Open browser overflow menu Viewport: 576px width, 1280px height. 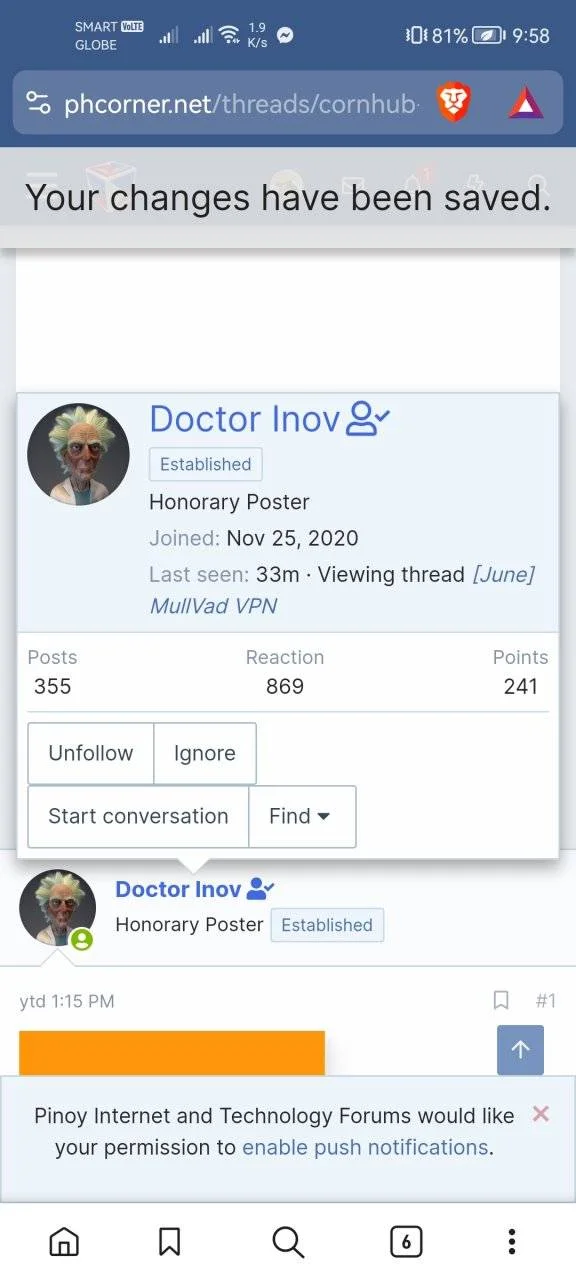click(x=512, y=1241)
